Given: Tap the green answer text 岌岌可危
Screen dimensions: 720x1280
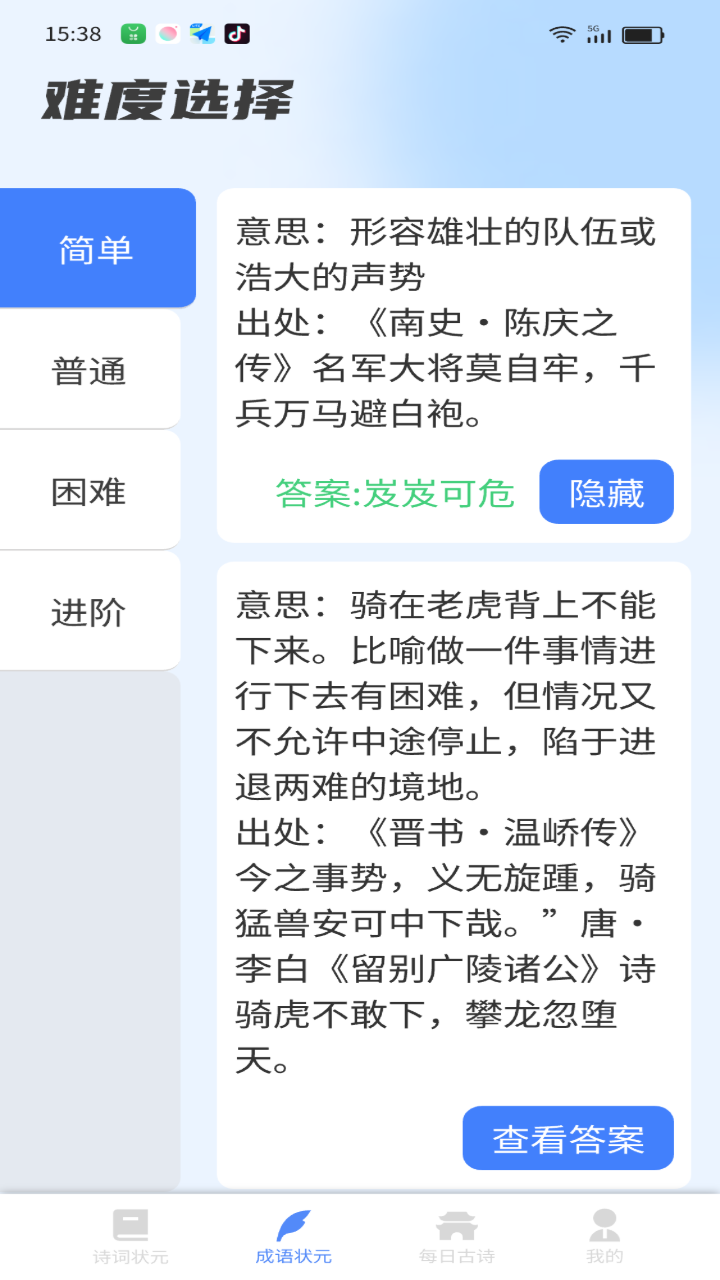Looking at the screenshot, I should (396, 492).
